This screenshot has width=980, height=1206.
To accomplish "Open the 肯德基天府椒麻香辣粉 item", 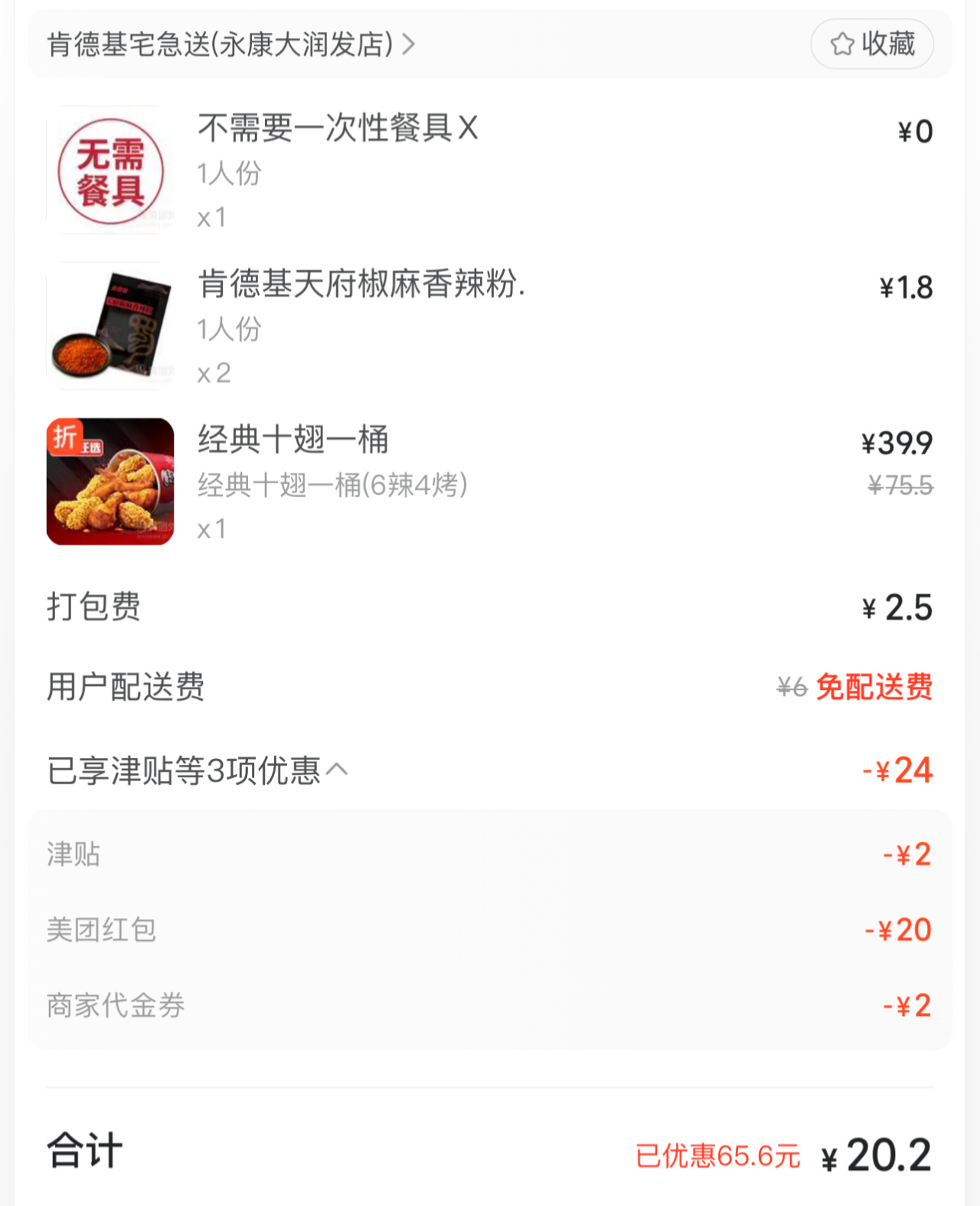I will [361, 283].
